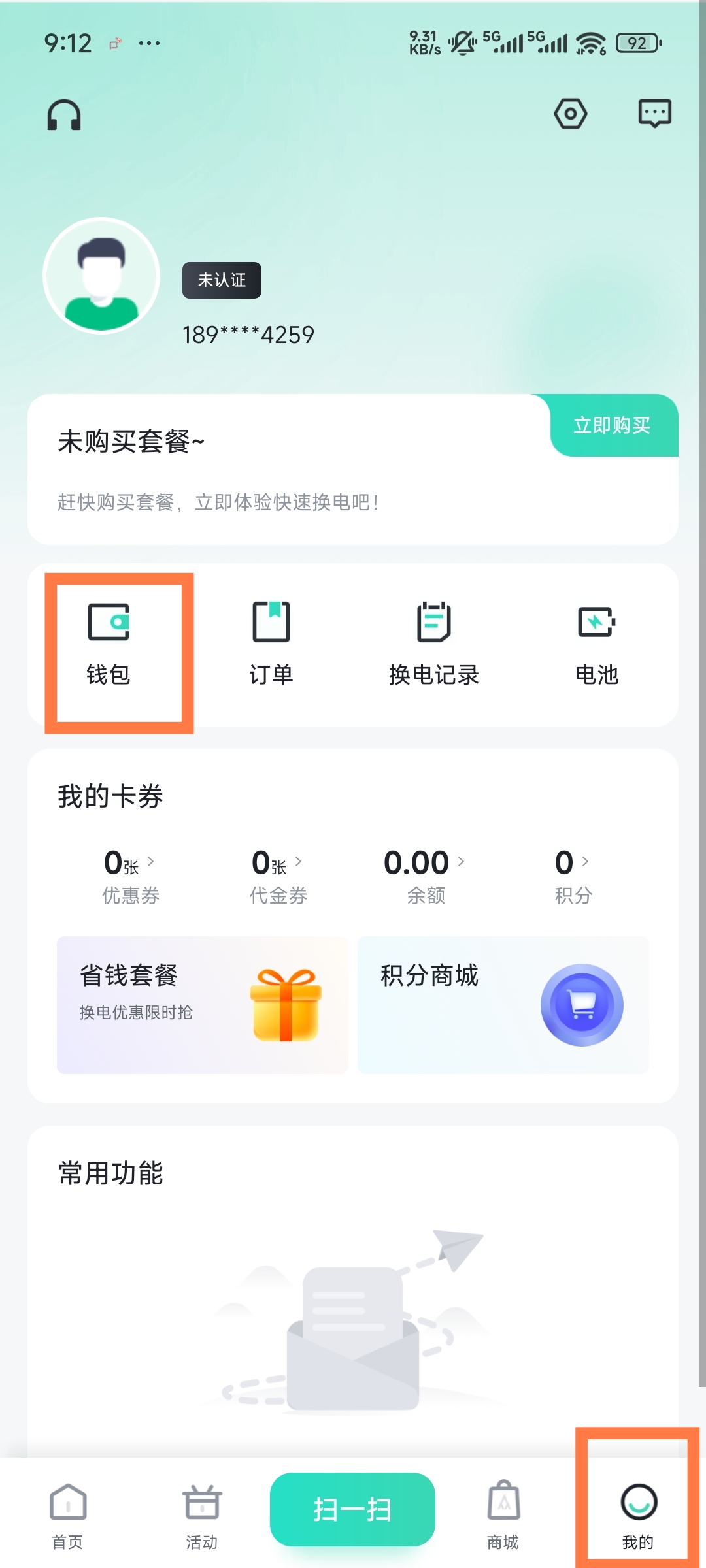
Task: Check 余额 balance
Action: tap(425, 875)
